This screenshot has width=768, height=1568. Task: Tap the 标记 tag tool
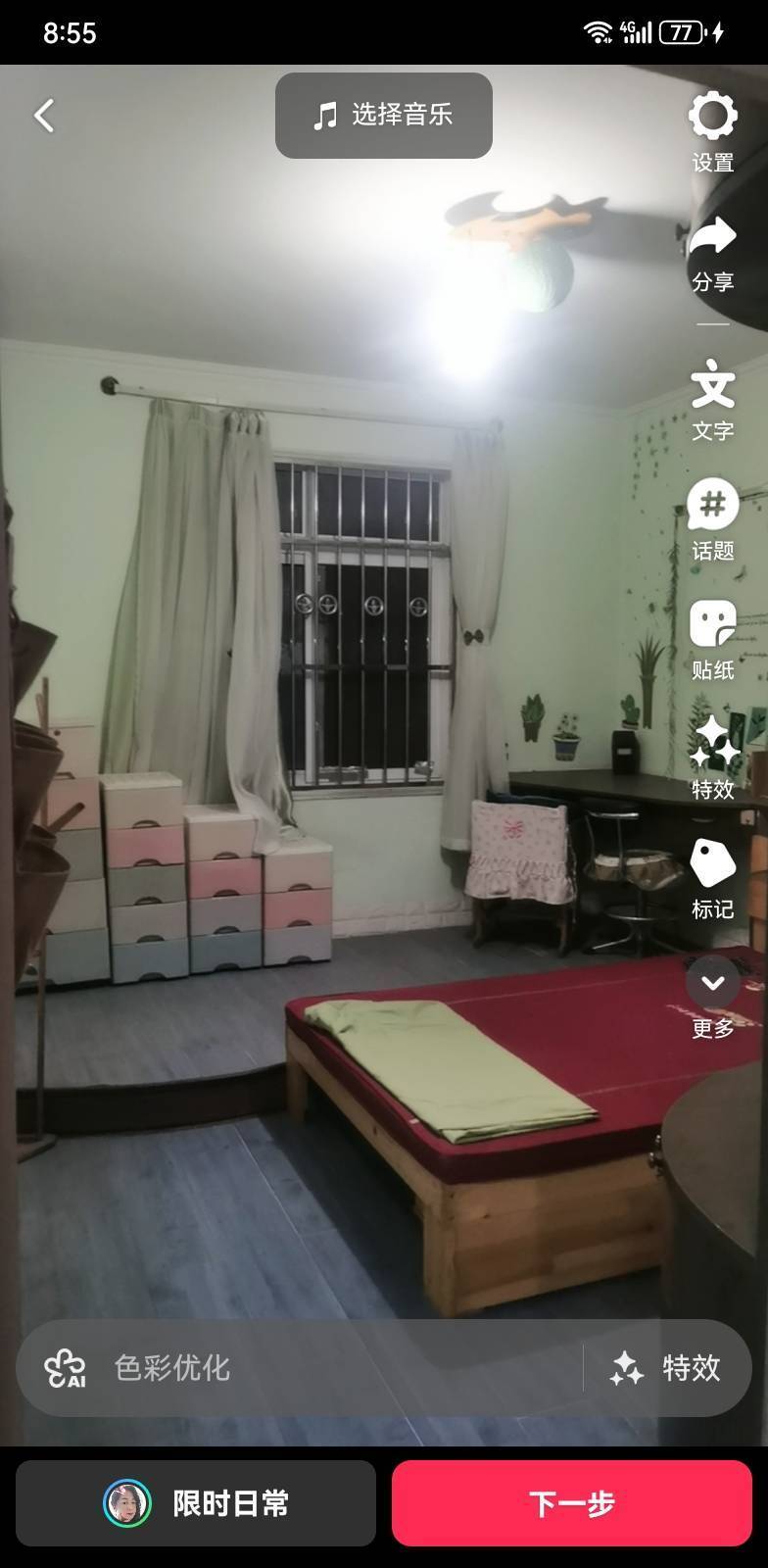pyautogui.click(x=712, y=877)
